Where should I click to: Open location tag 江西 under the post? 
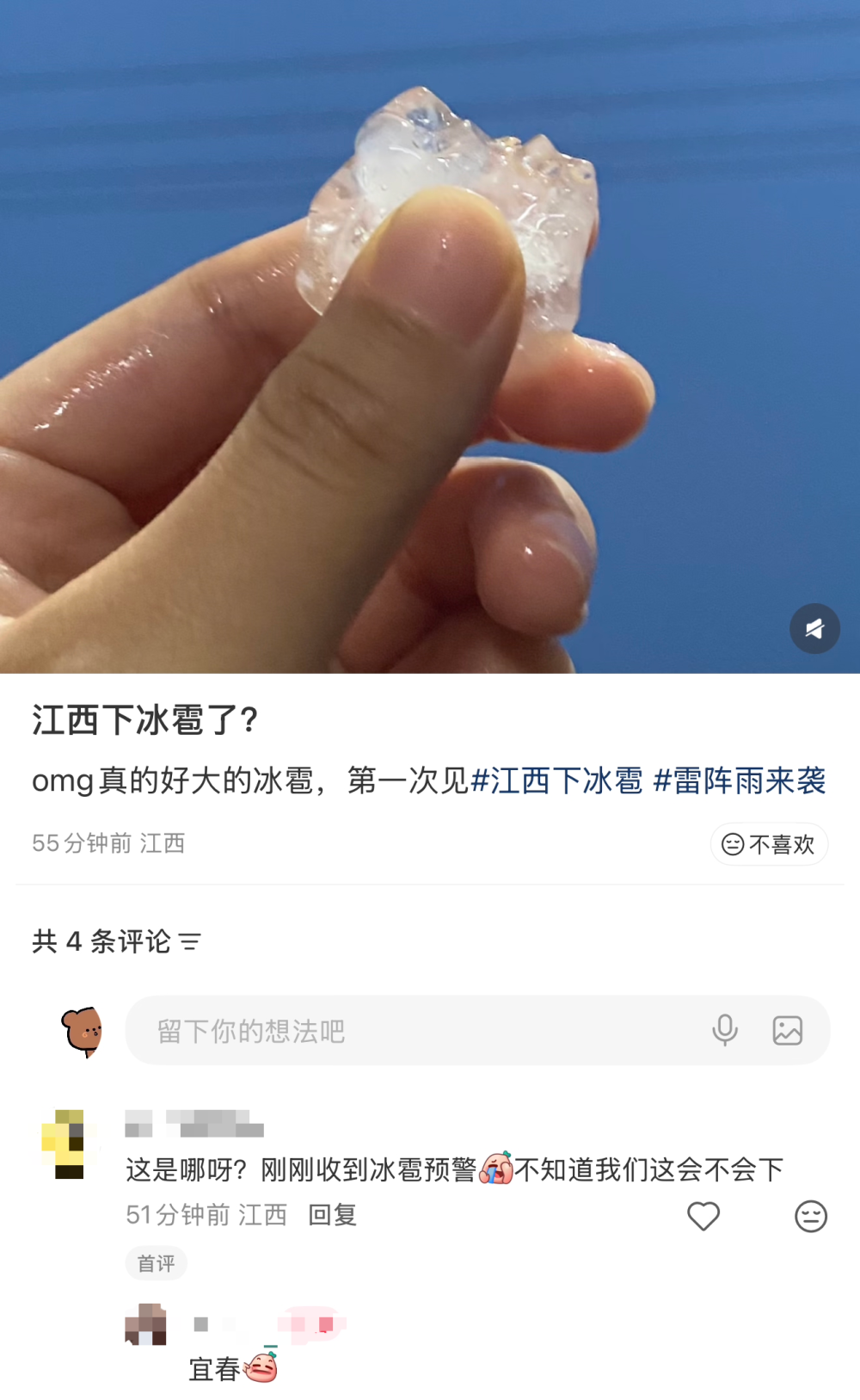[163, 845]
